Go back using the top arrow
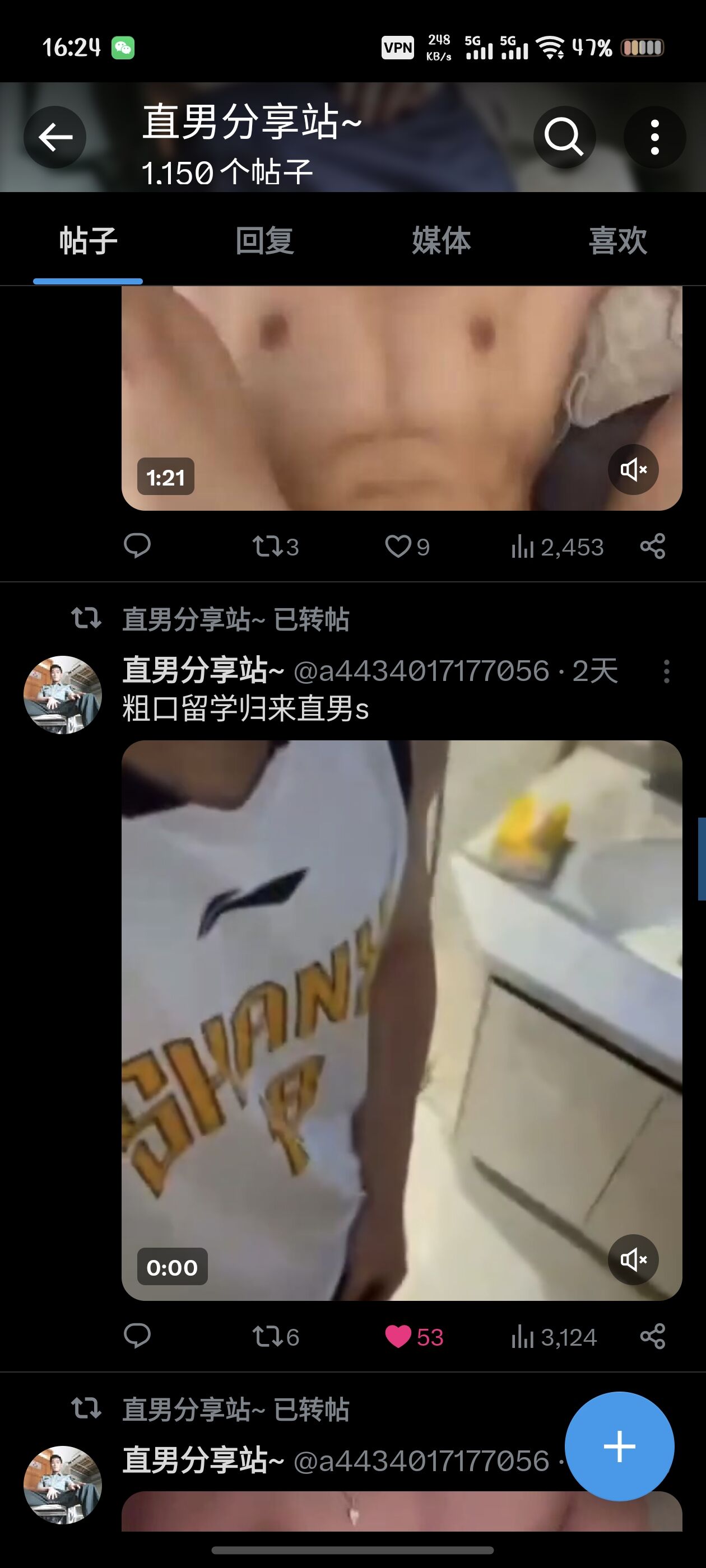 [x=55, y=137]
